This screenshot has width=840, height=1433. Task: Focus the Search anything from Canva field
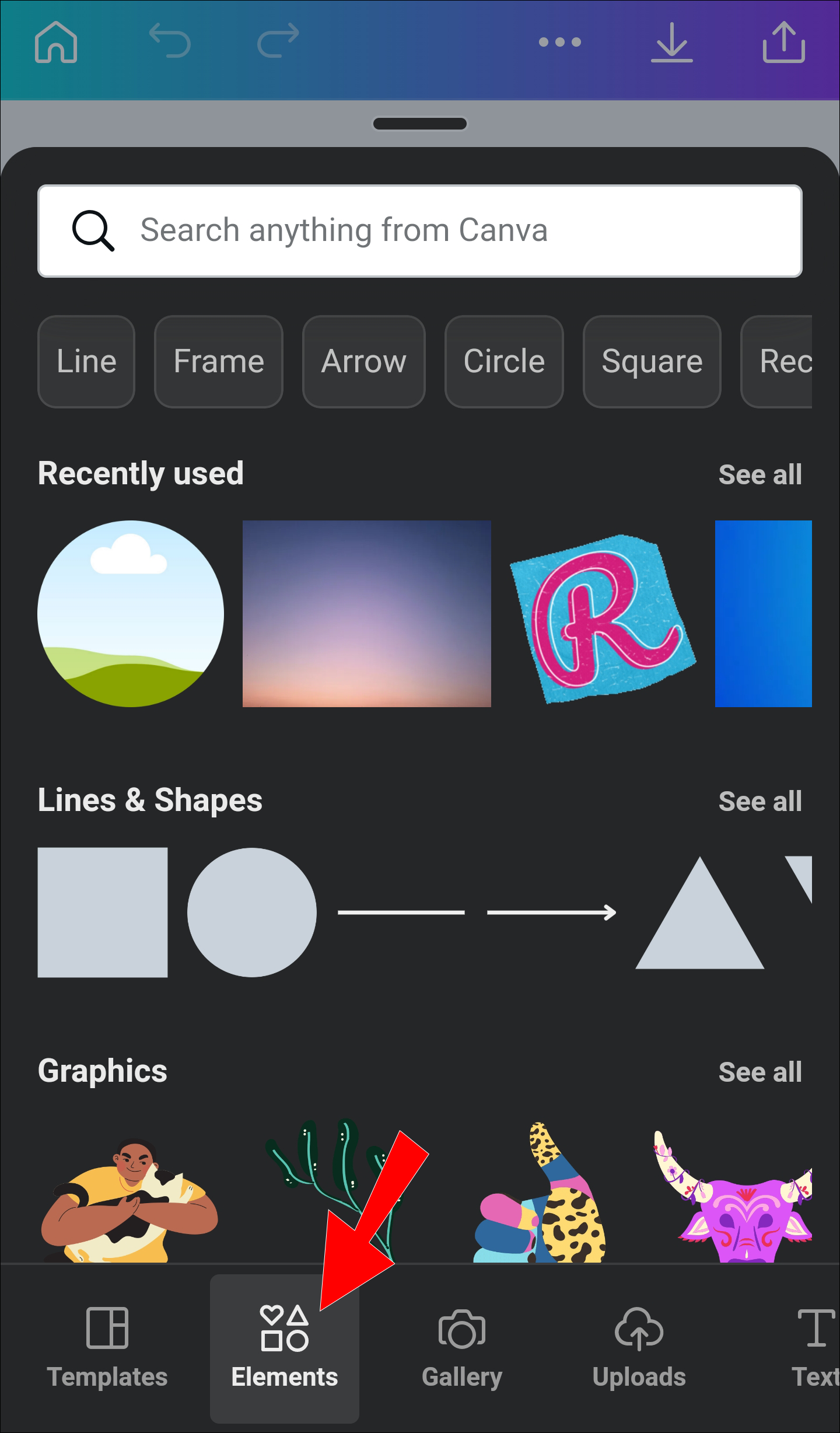[x=420, y=230]
